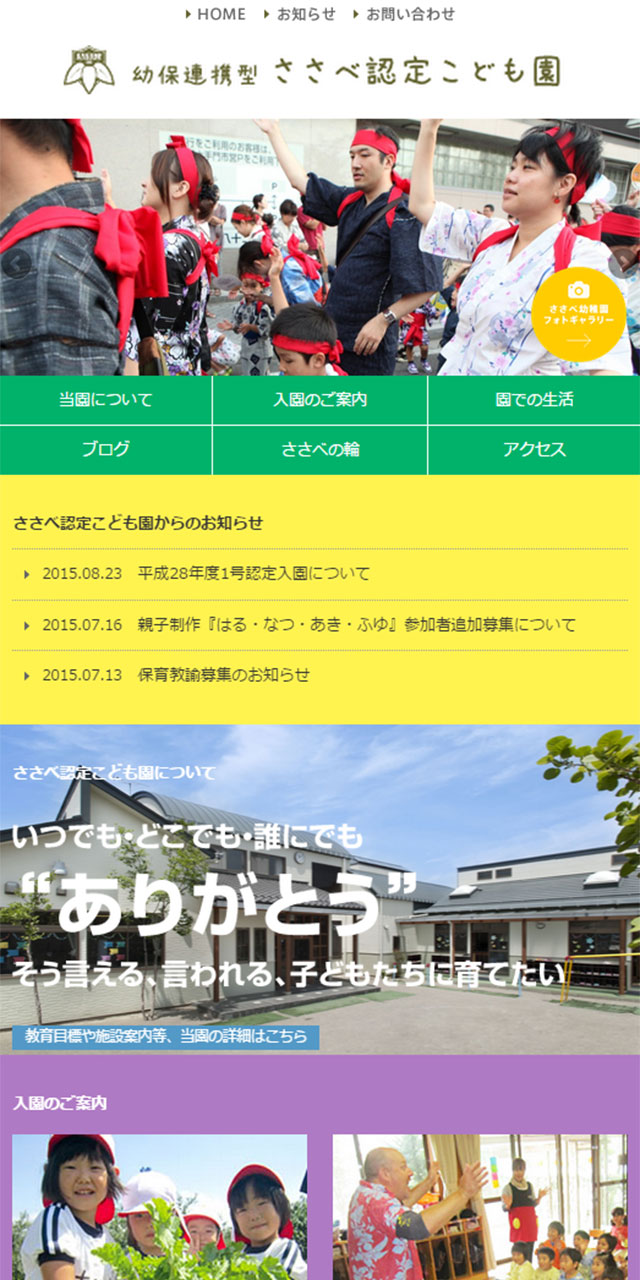Open the classroom teacher photo card
Screen dimensions: 640x1280
pos(480,1206)
